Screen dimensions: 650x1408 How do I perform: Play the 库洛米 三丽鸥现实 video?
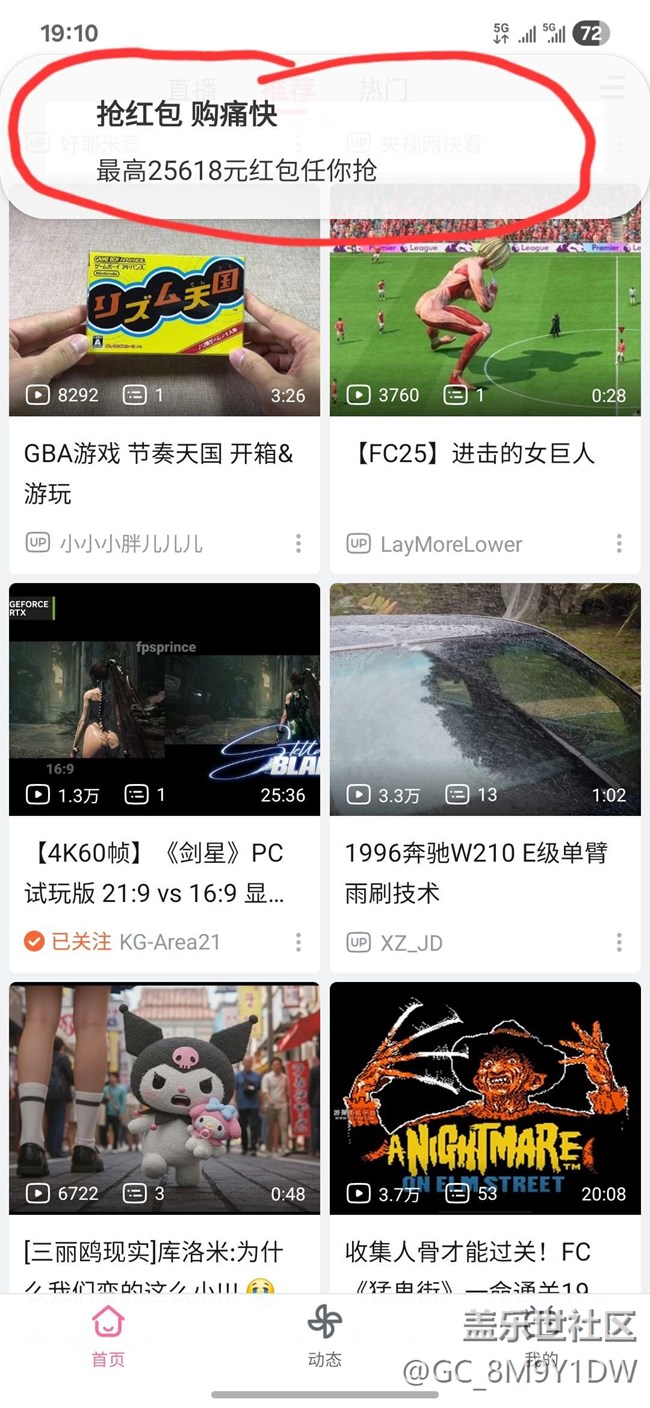[164, 1098]
